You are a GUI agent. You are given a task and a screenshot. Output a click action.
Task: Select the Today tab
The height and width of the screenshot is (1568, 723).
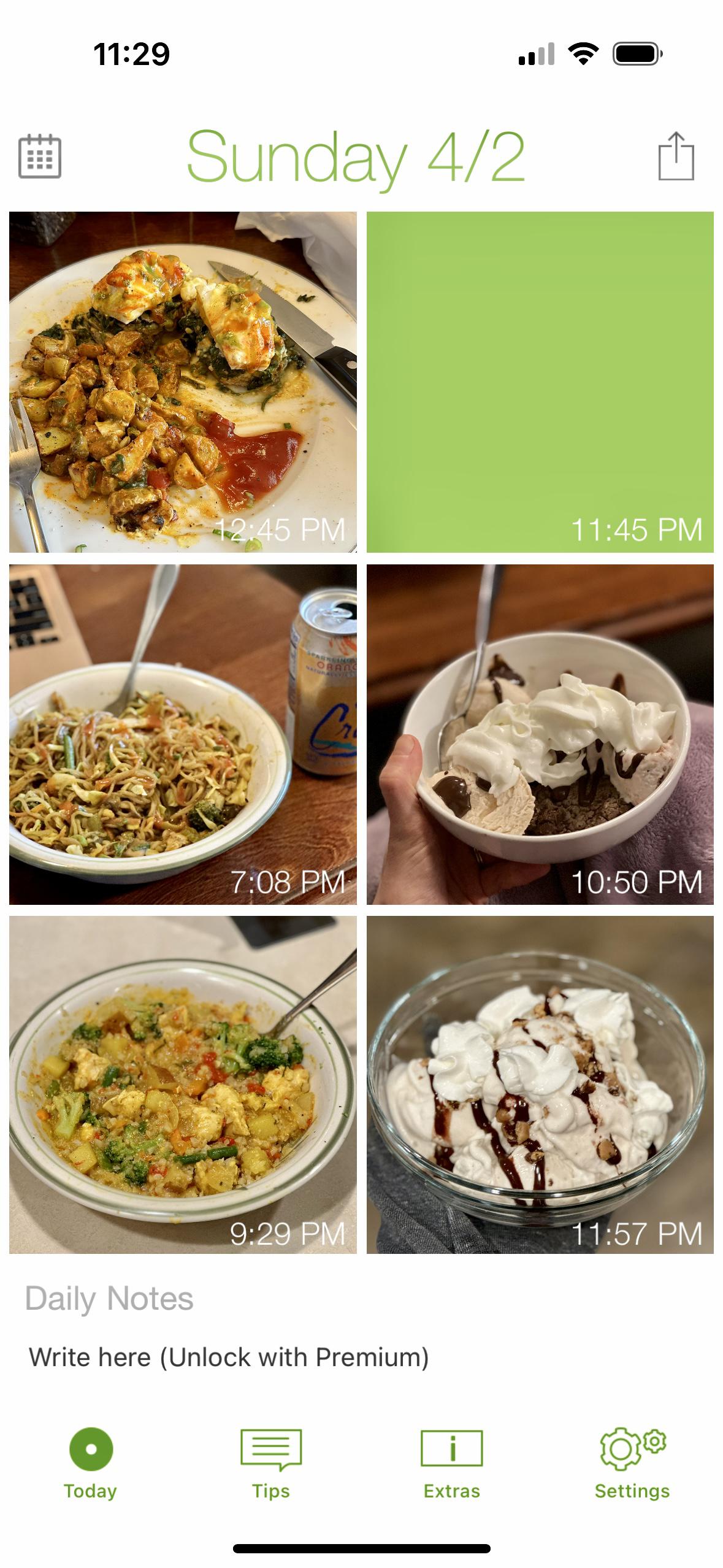pyautogui.click(x=91, y=1464)
